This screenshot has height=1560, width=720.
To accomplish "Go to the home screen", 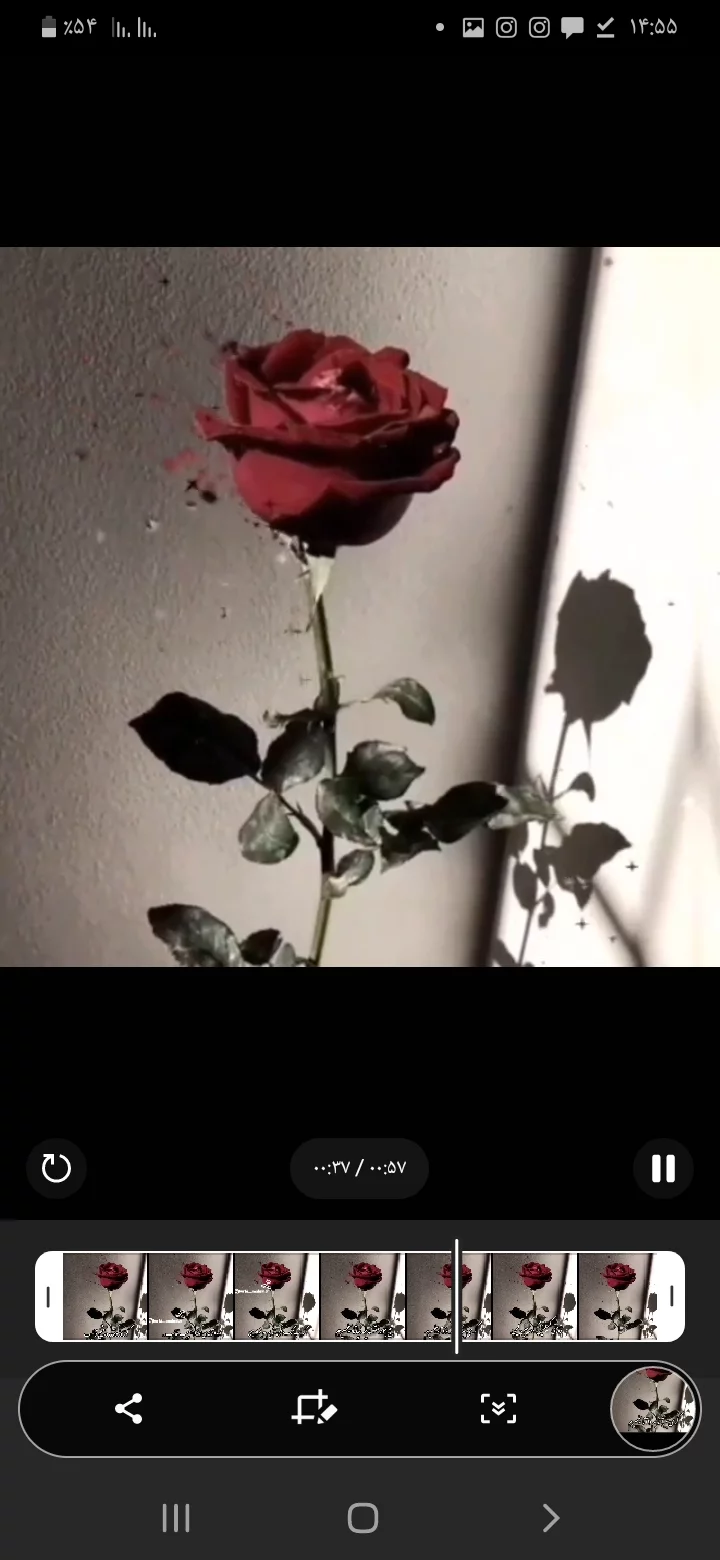I will coord(362,1518).
